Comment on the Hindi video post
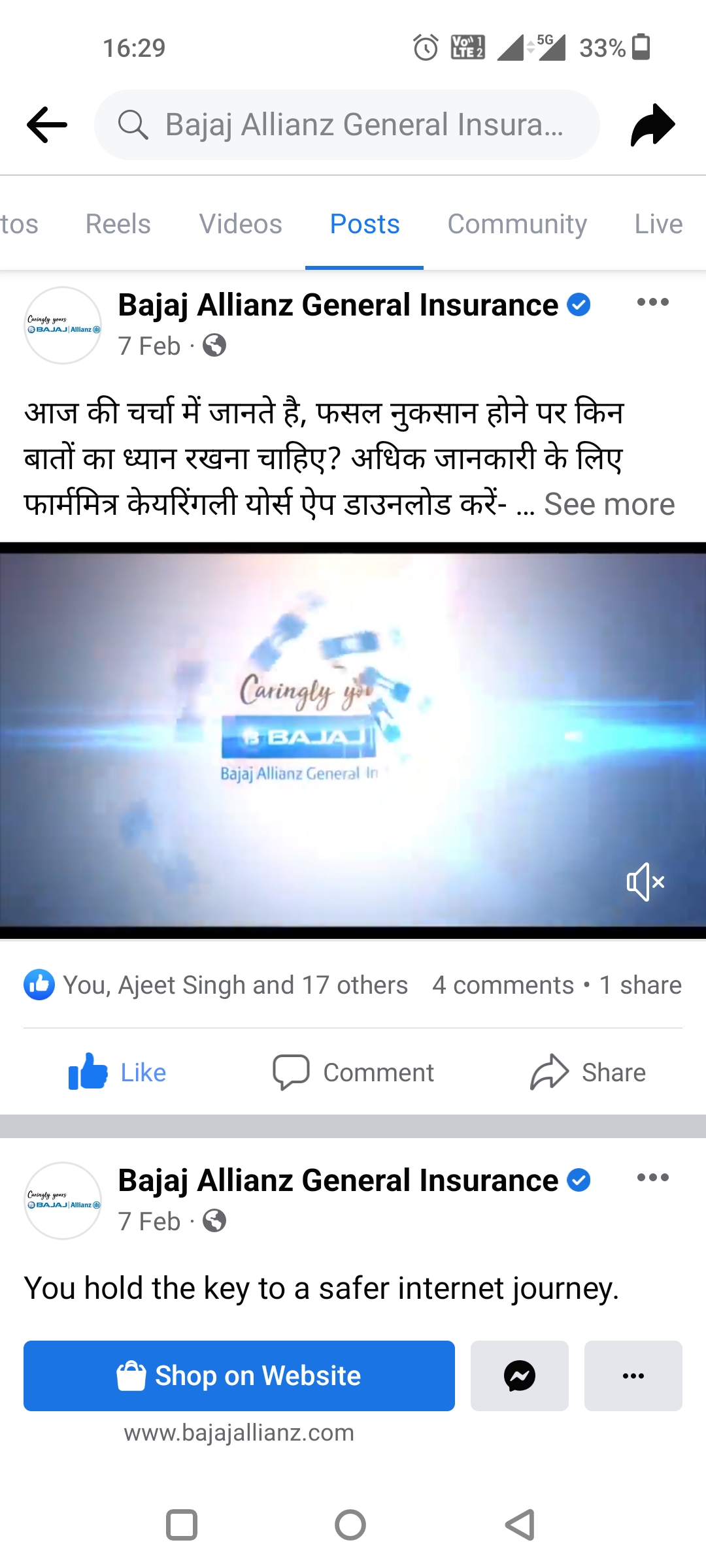The width and height of the screenshot is (706, 1568). [353, 1073]
